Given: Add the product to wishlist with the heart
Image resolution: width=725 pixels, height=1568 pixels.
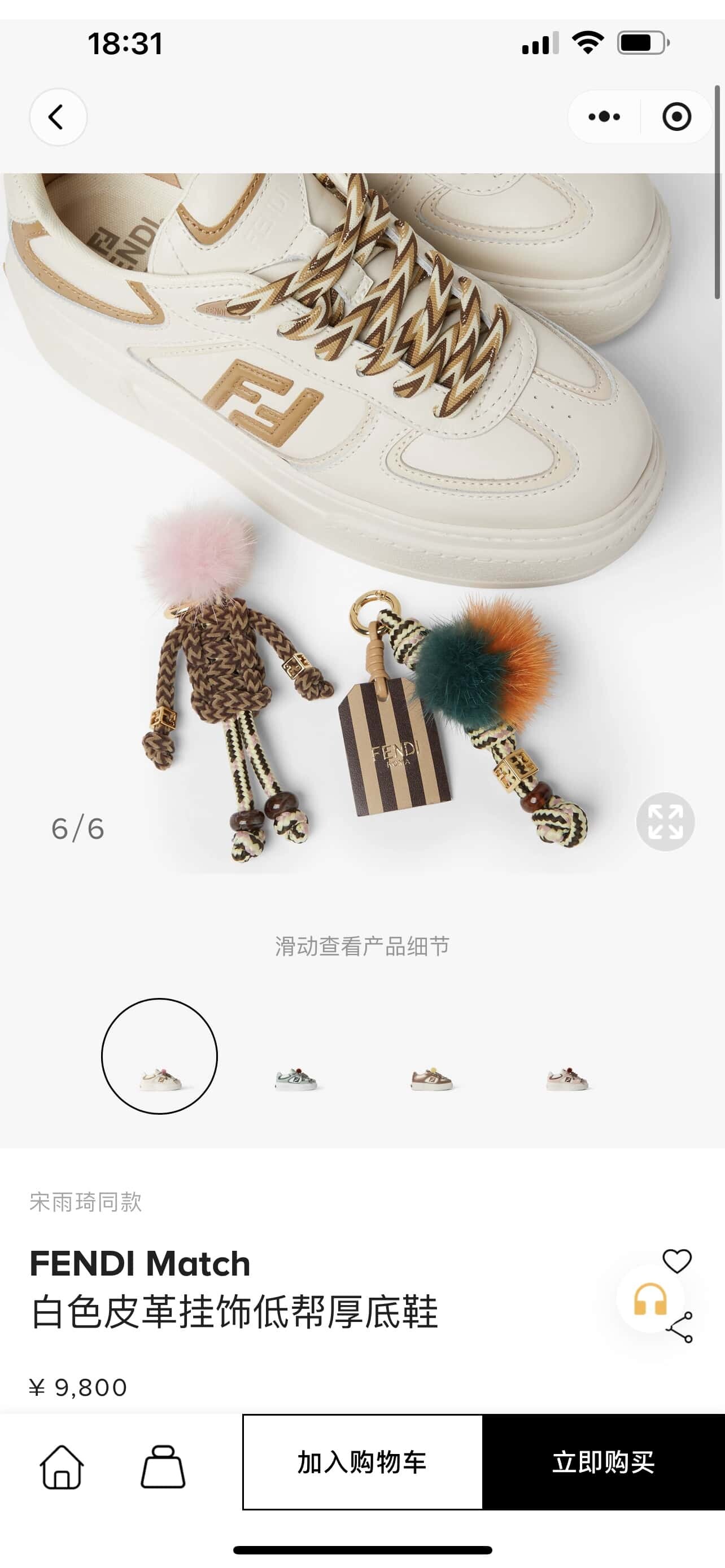Looking at the screenshot, I should pyautogui.click(x=677, y=1260).
